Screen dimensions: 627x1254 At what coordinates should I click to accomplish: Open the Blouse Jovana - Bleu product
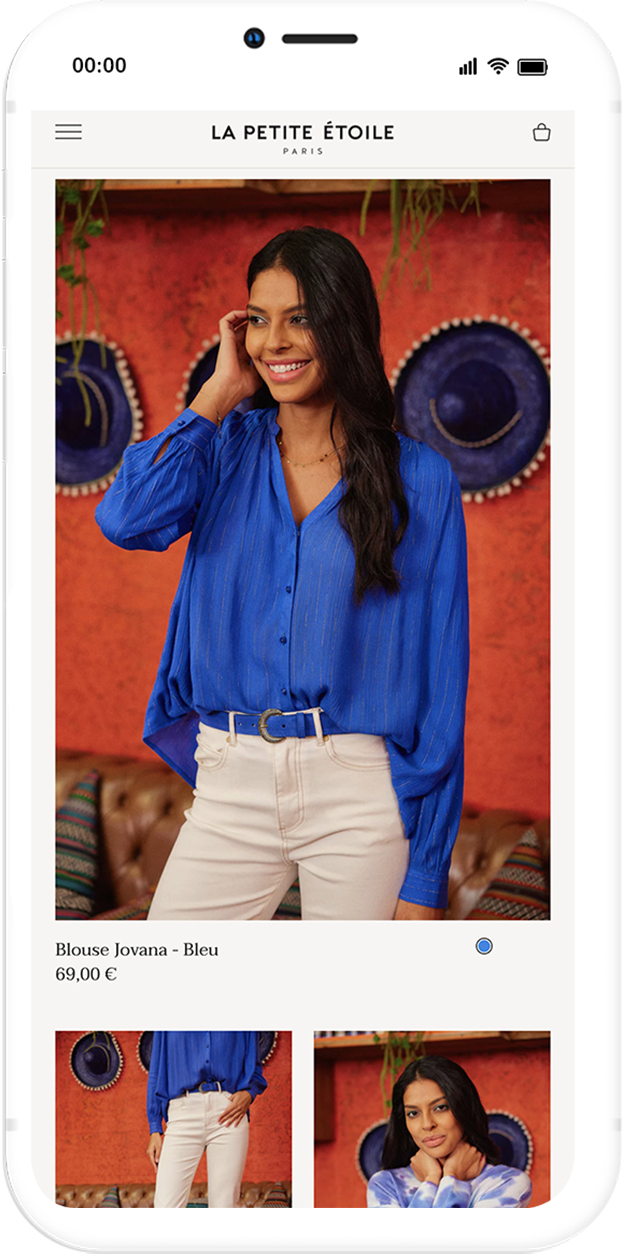(x=302, y=549)
